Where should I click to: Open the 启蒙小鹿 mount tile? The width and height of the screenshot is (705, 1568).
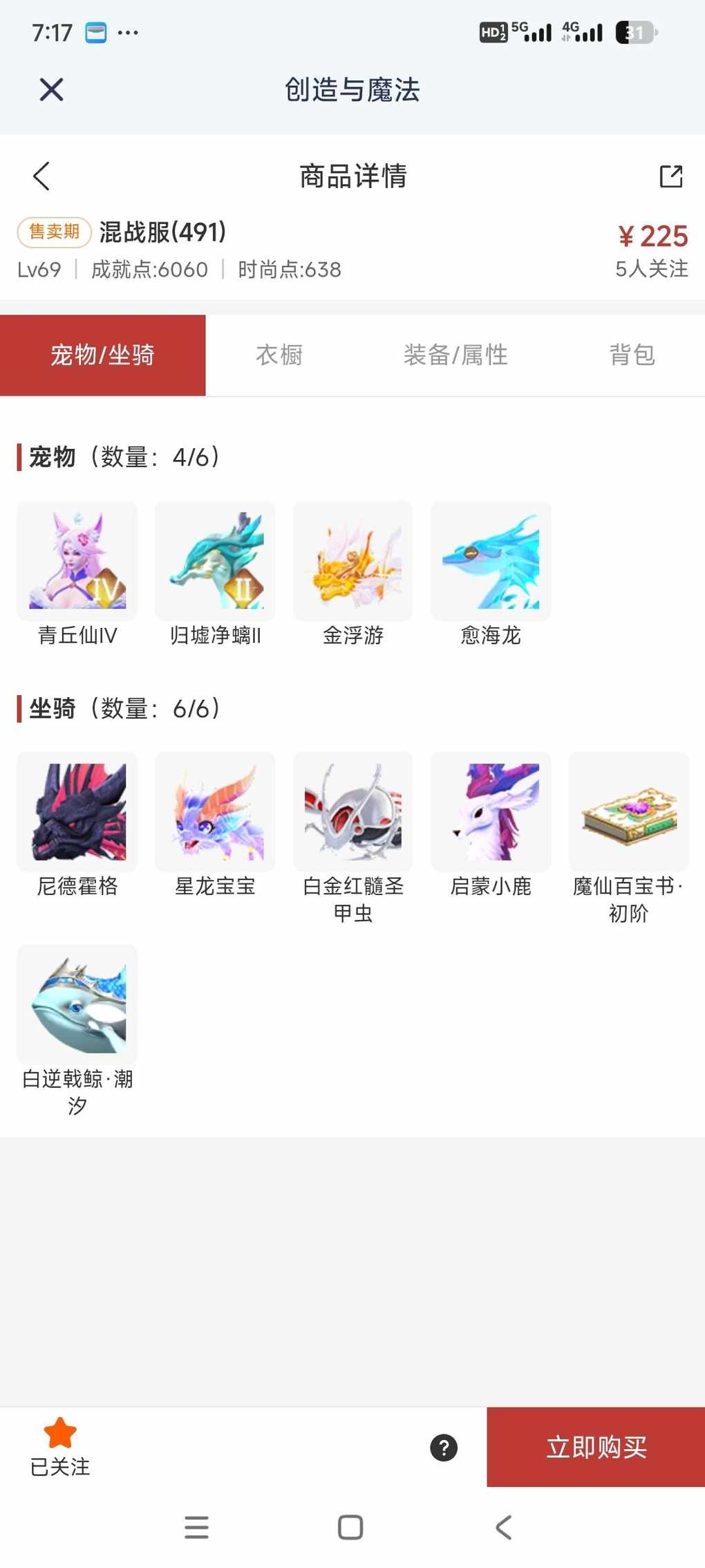(491, 811)
